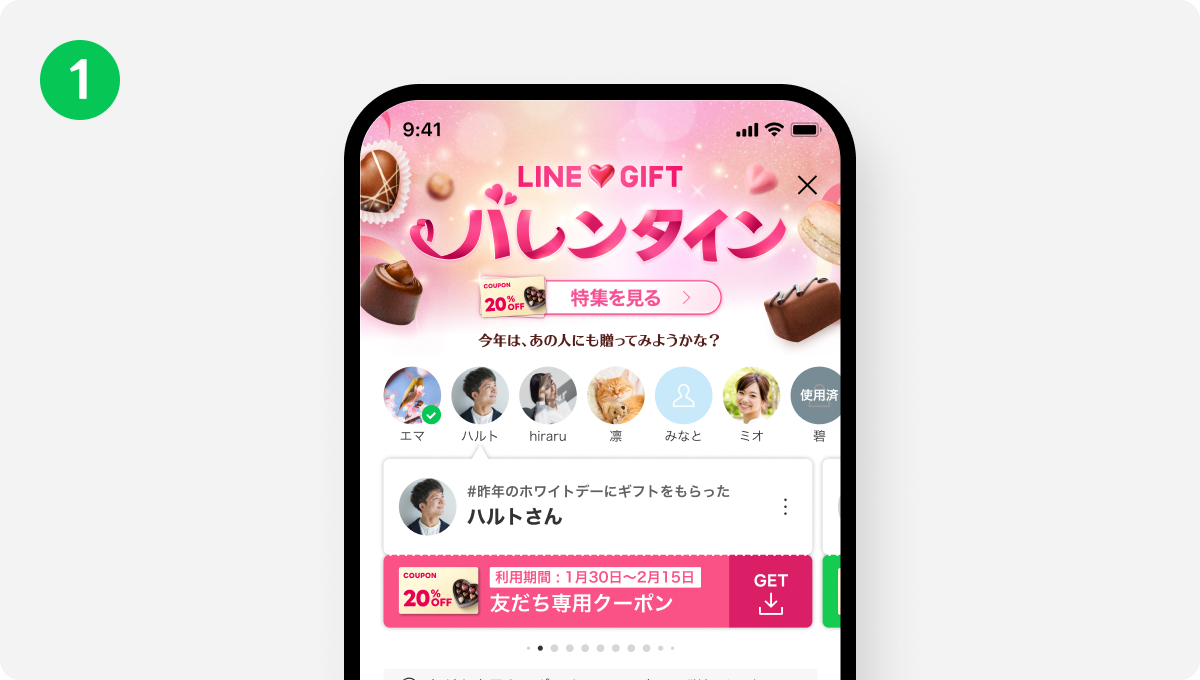Select friend ハルト avatar
Image resolution: width=1200 pixels, height=680 pixels.
pyautogui.click(x=480, y=396)
